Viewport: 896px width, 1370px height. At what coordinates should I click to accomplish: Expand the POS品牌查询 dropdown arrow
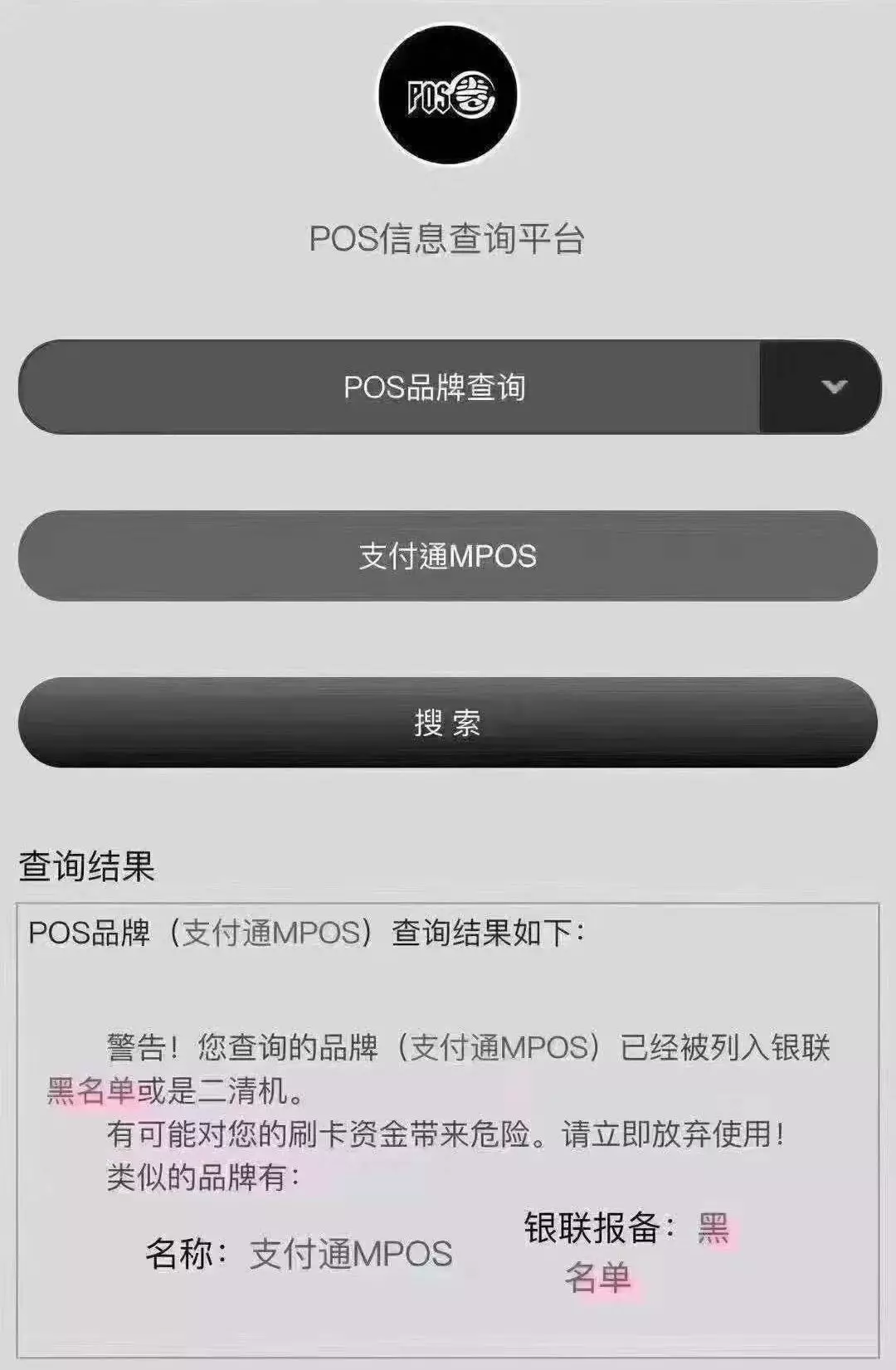click(832, 387)
